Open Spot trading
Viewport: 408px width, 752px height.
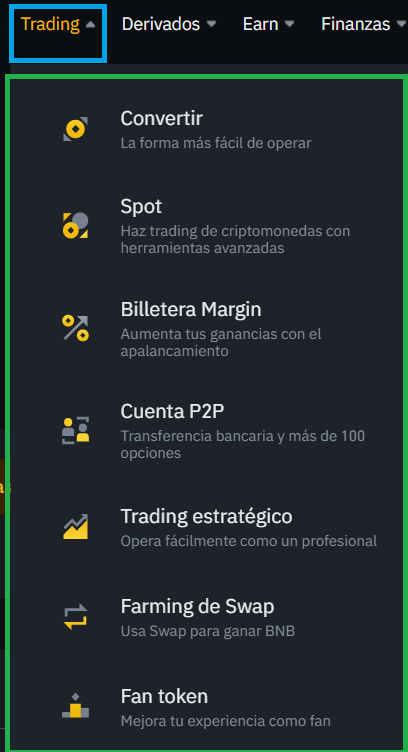point(207,225)
